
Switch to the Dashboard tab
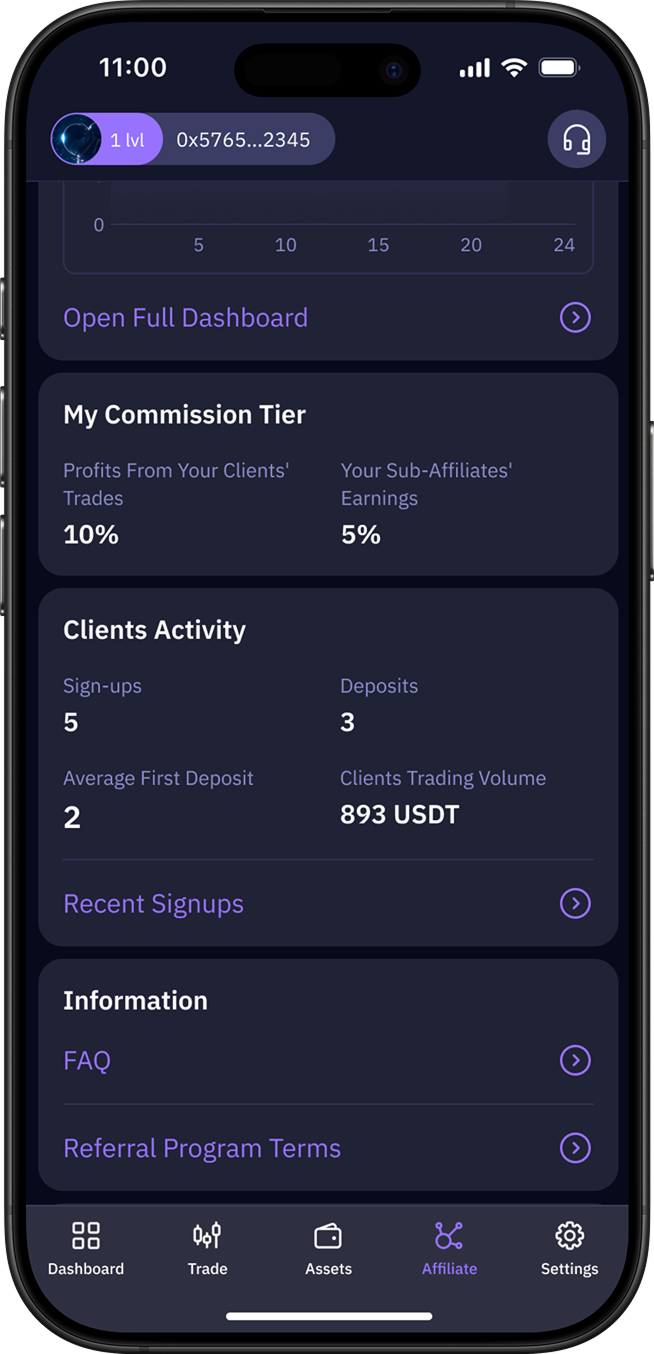pyautogui.click(x=86, y=1248)
